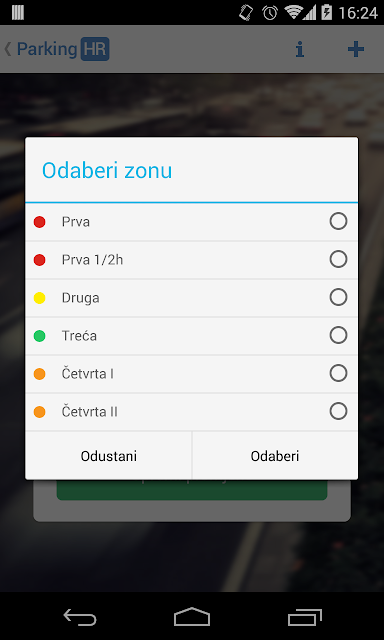The height and width of the screenshot is (640, 384).
Task: Choose the Prva 1/2h zone
Action: click(191, 260)
